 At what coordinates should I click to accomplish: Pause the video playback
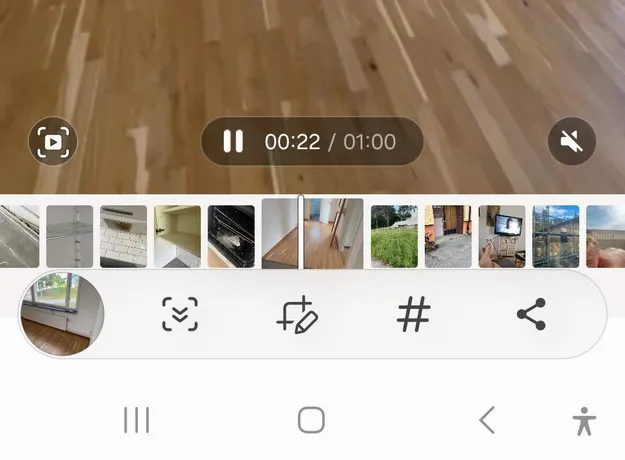click(x=233, y=142)
